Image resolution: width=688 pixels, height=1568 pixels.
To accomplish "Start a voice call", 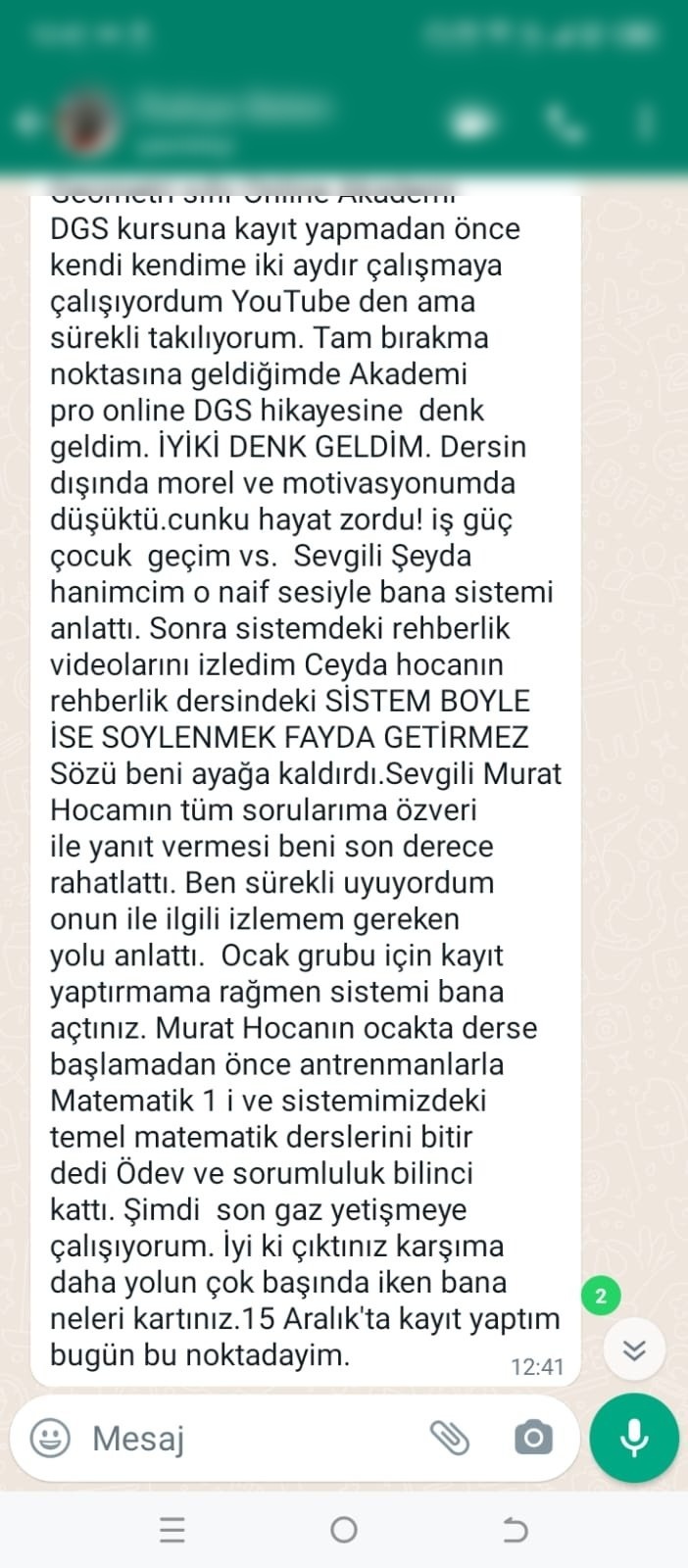I will tap(562, 124).
